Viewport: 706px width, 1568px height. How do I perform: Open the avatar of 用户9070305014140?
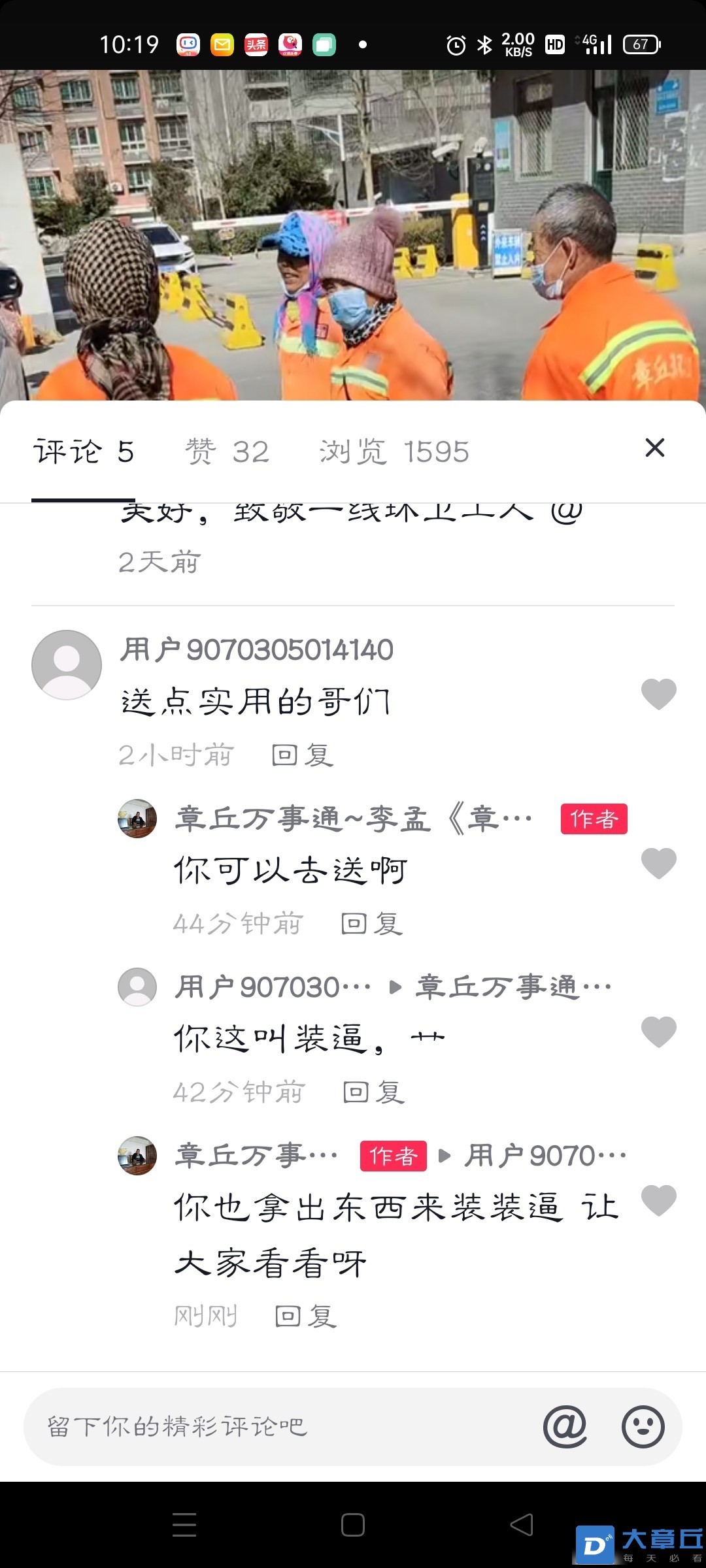coord(67,664)
